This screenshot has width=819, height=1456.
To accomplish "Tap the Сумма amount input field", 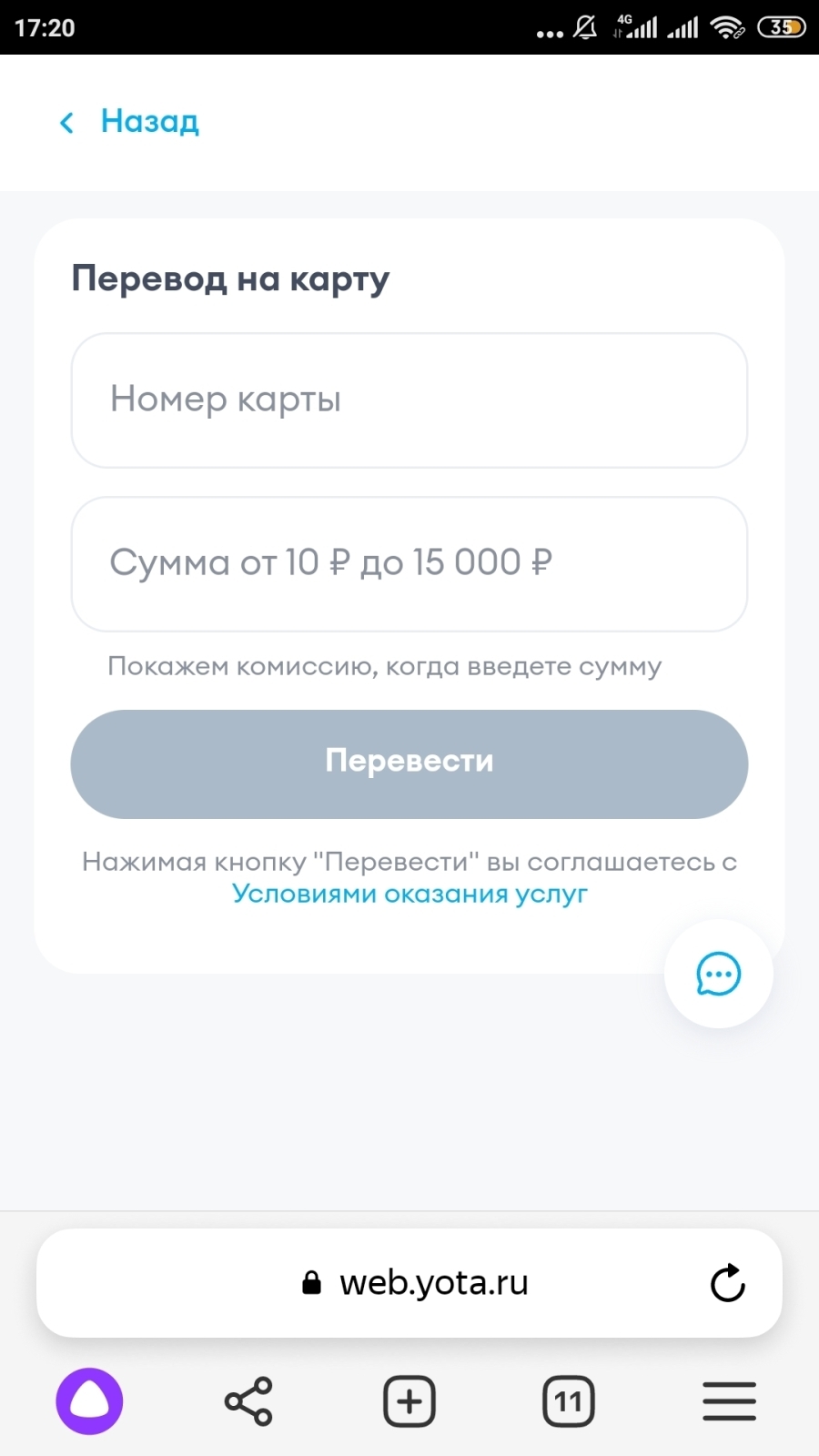I will pos(409,564).
